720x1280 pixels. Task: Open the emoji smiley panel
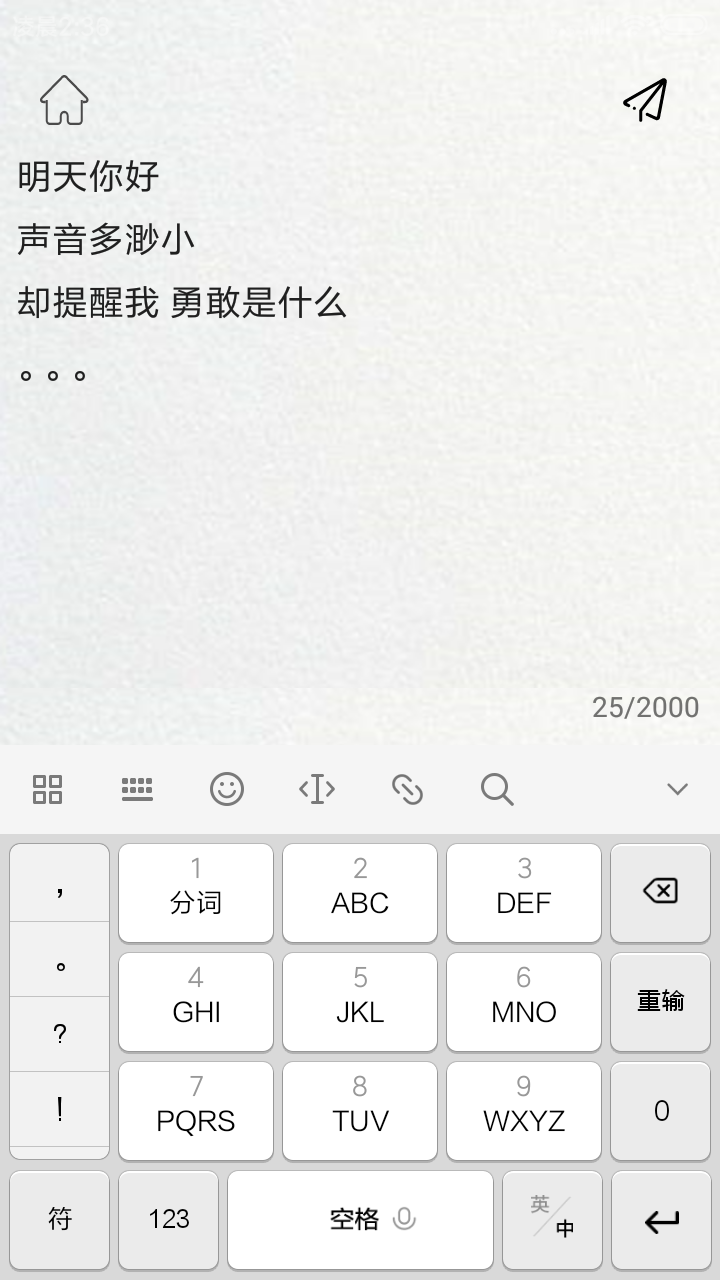coord(227,789)
